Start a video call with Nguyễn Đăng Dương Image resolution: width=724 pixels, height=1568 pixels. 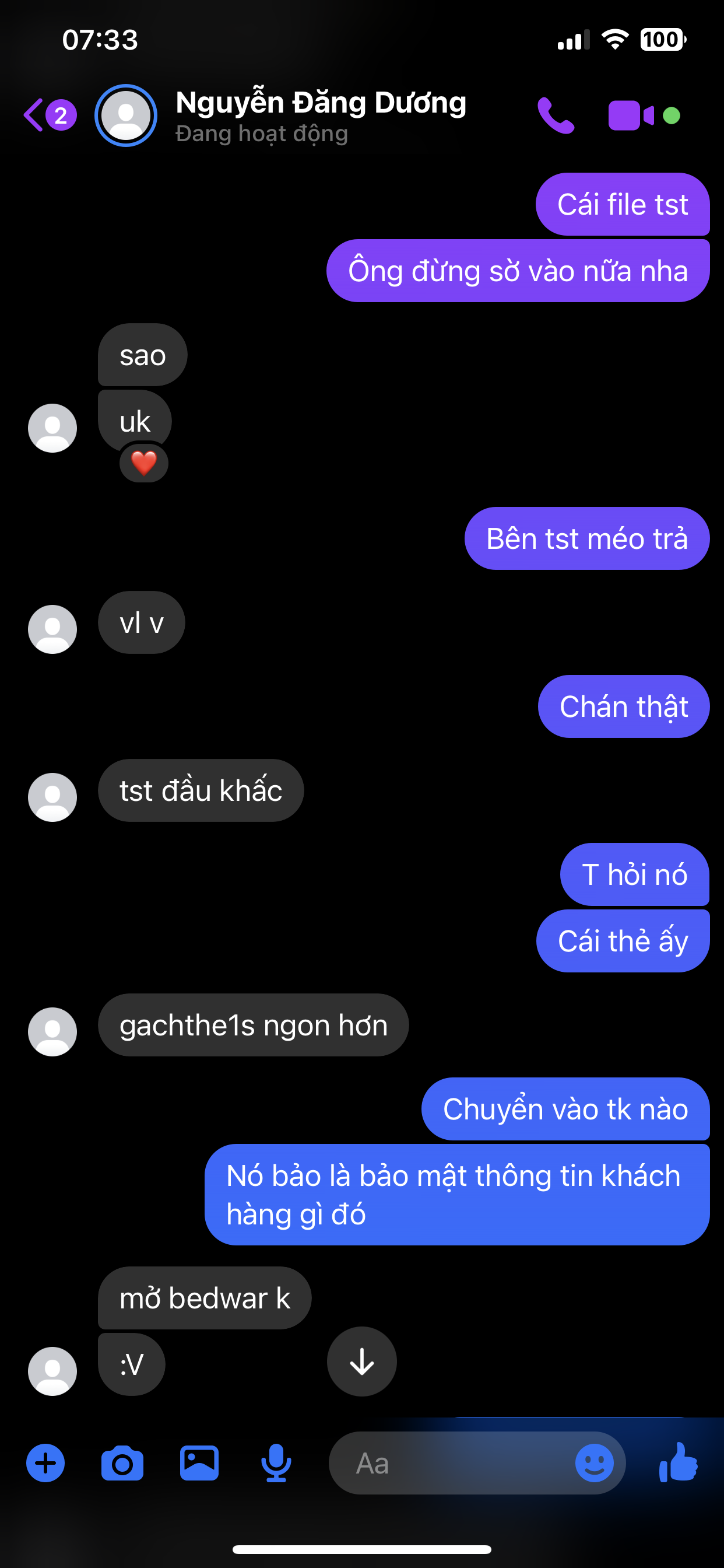(x=631, y=115)
